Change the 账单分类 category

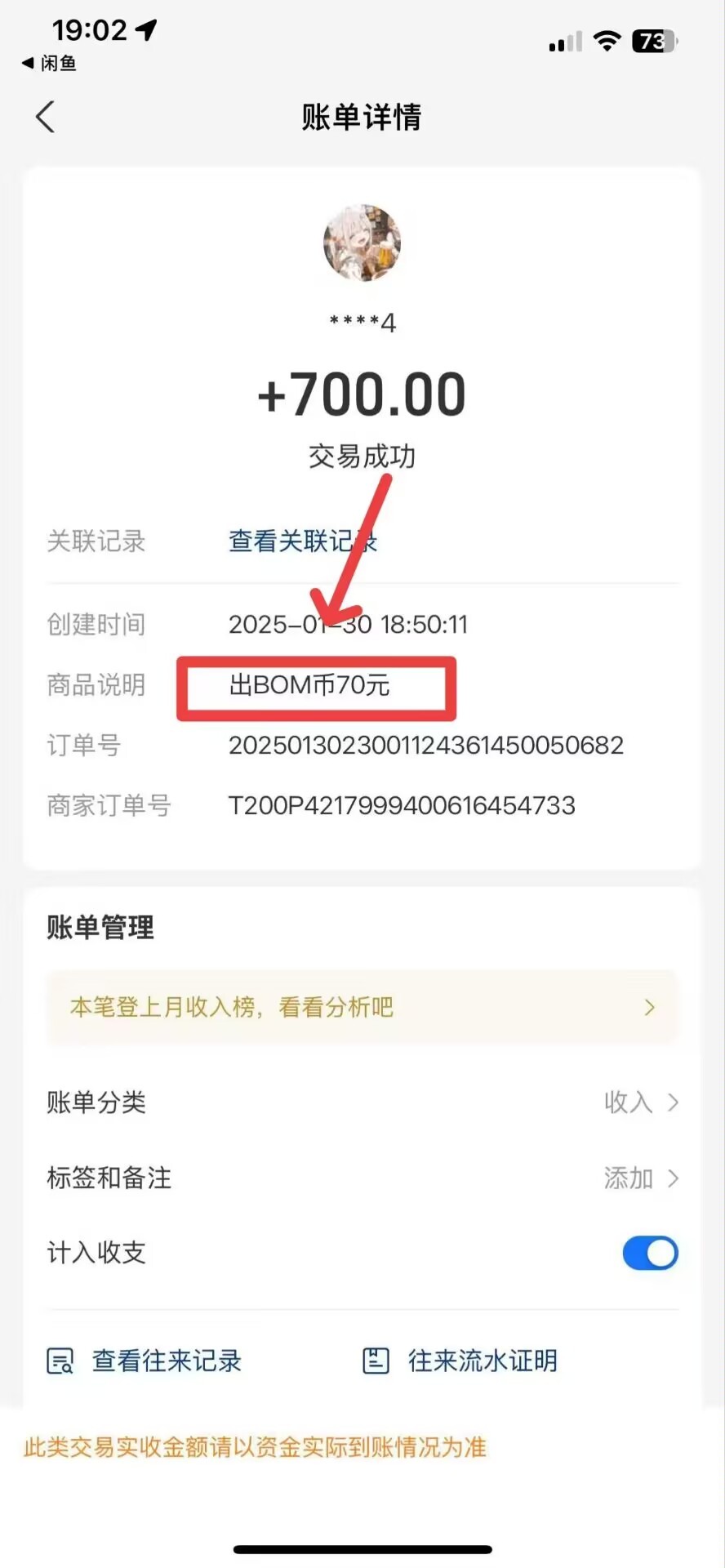pos(639,1102)
